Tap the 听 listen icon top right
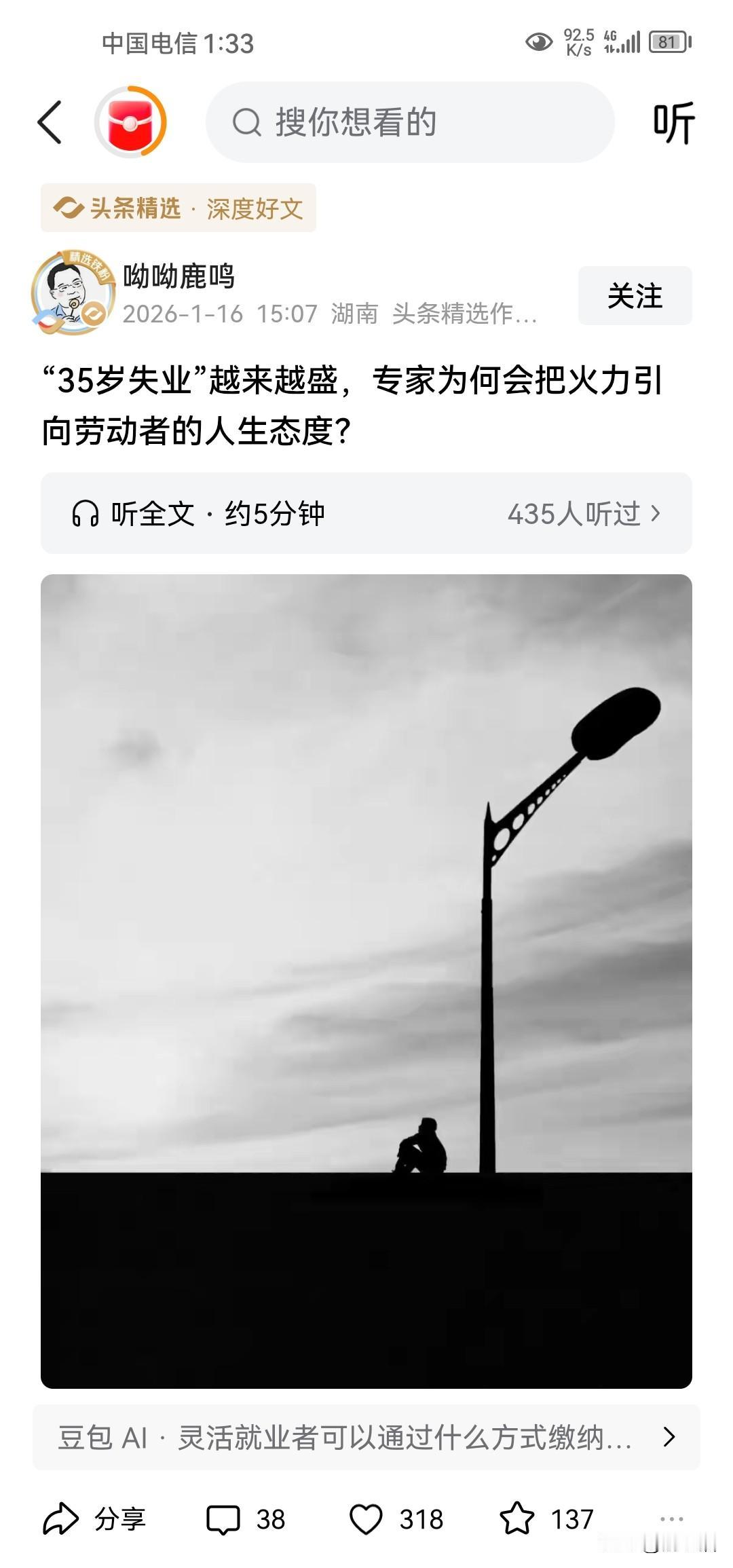Screen dimensions: 733x1568 click(x=675, y=122)
